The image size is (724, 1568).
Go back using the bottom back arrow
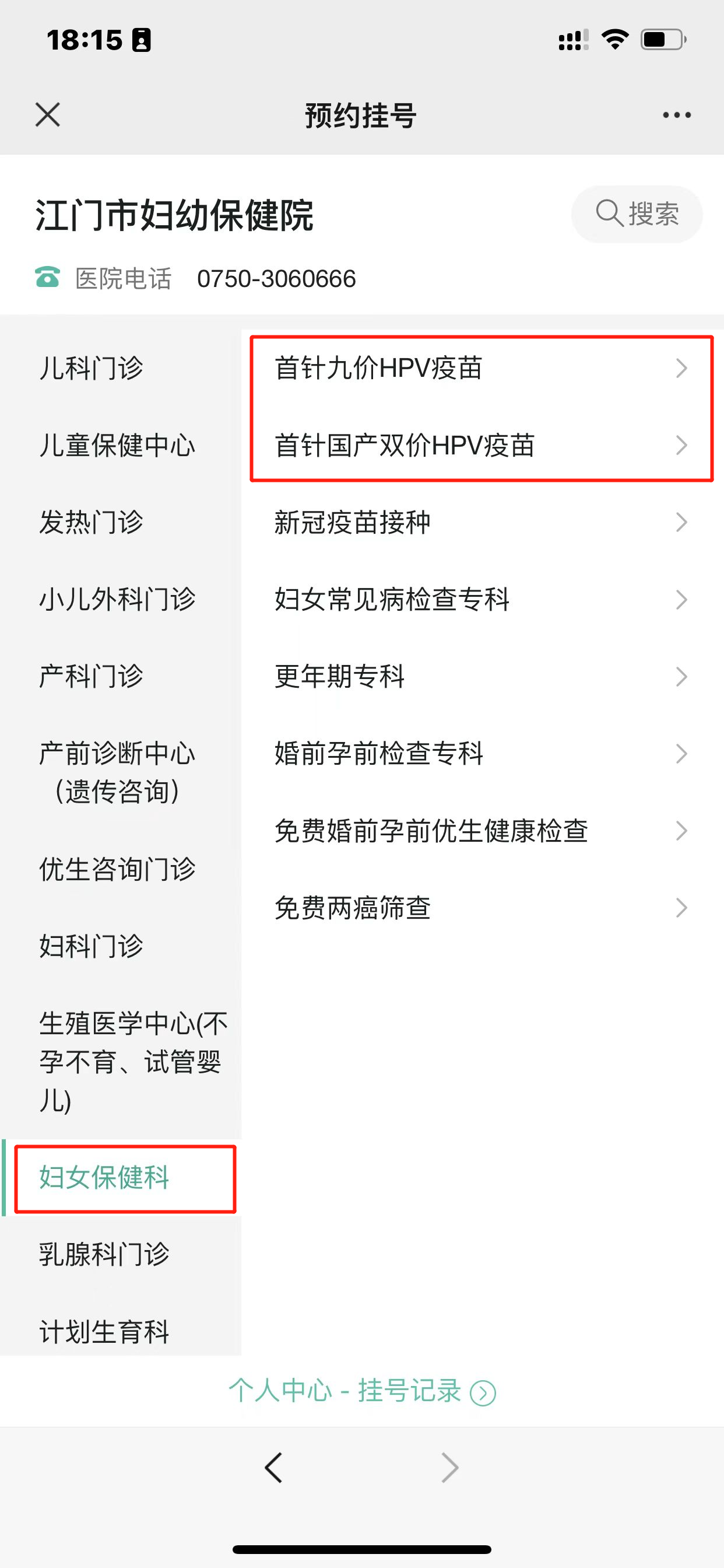[274, 1467]
